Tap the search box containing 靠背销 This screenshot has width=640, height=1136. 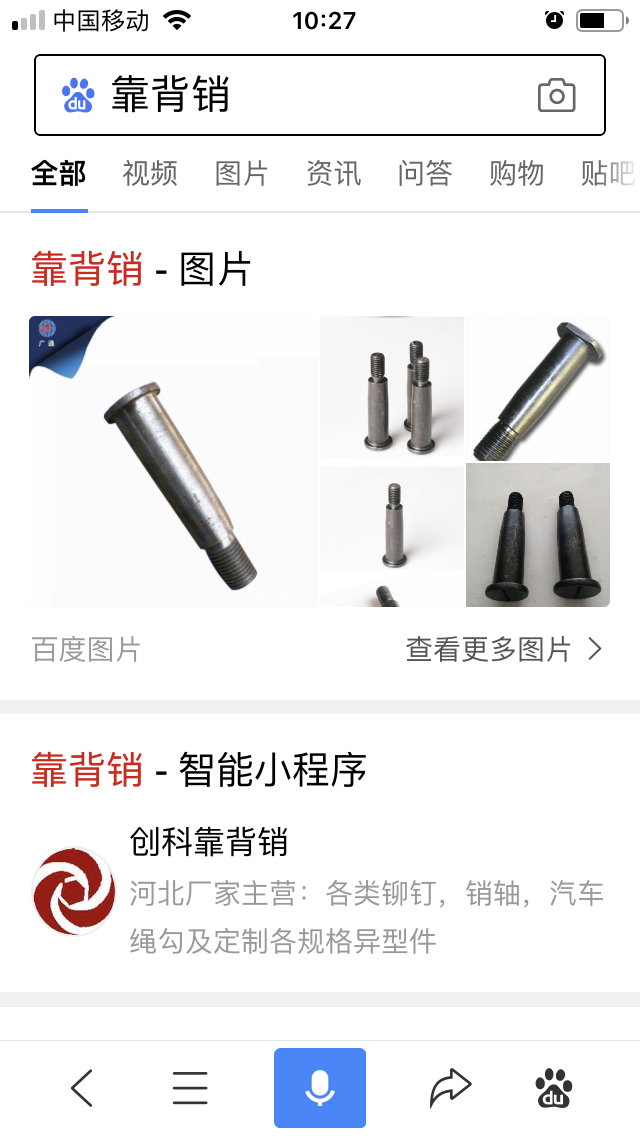[300, 95]
